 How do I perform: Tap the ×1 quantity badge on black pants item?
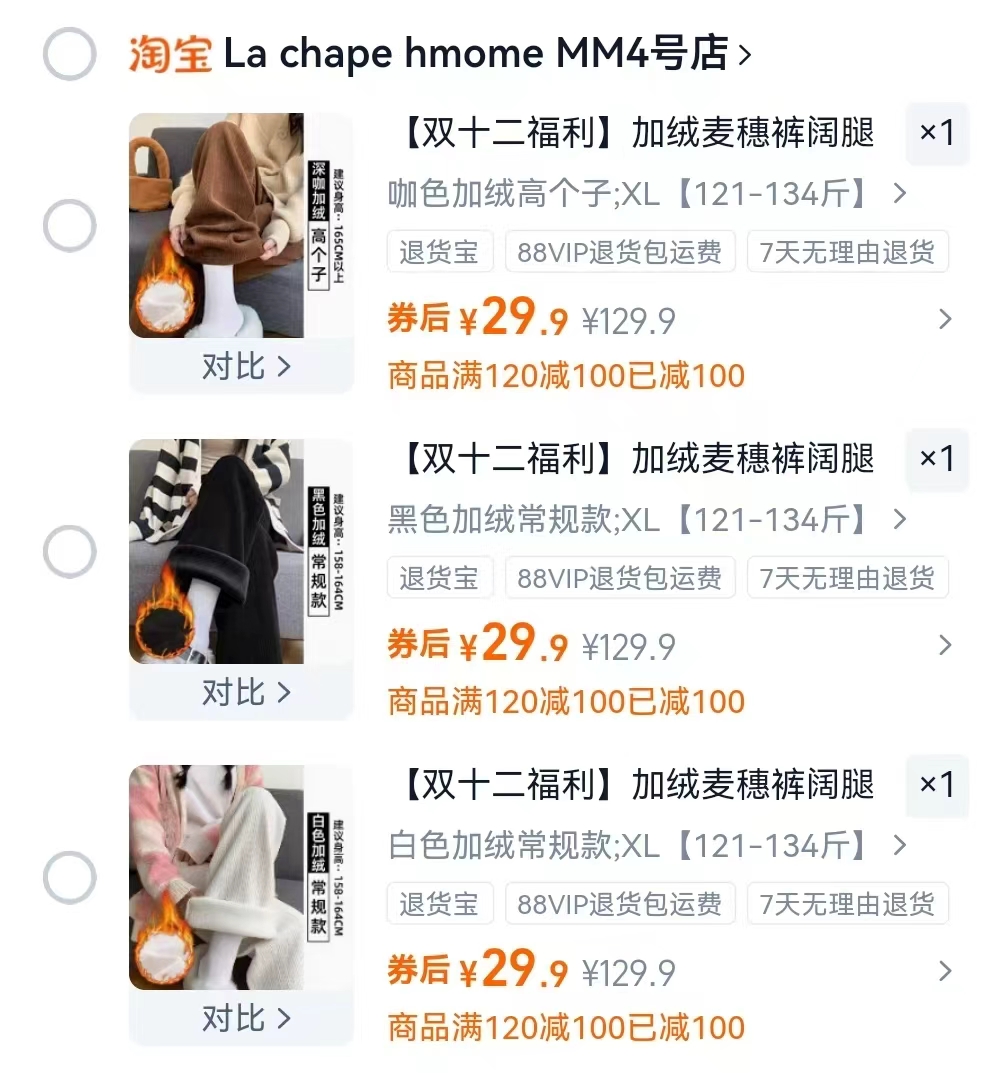(x=937, y=460)
